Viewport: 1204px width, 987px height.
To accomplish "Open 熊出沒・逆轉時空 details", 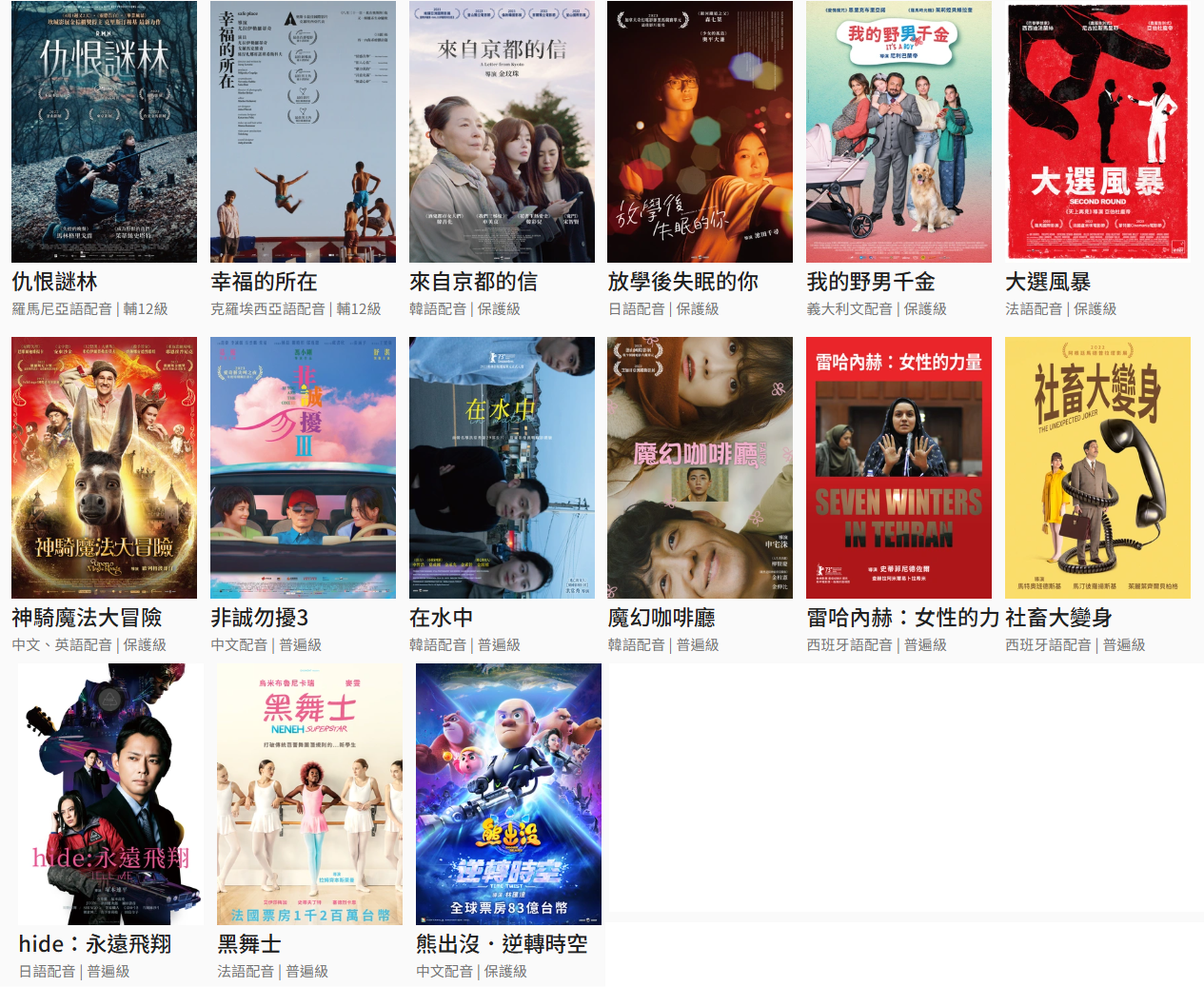I will click(x=508, y=794).
